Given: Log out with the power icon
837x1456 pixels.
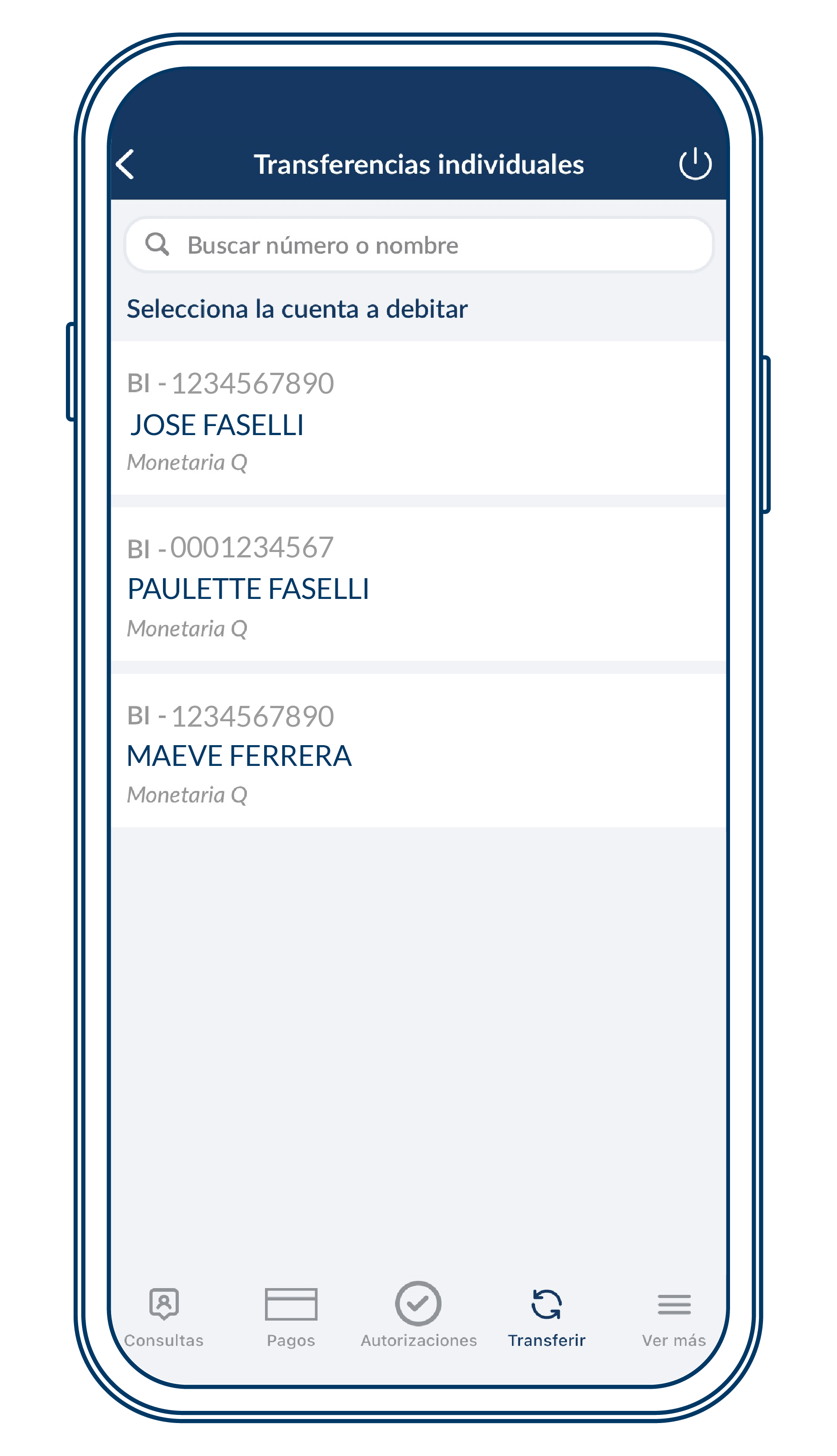Looking at the screenshot, I should click(694, 164).
